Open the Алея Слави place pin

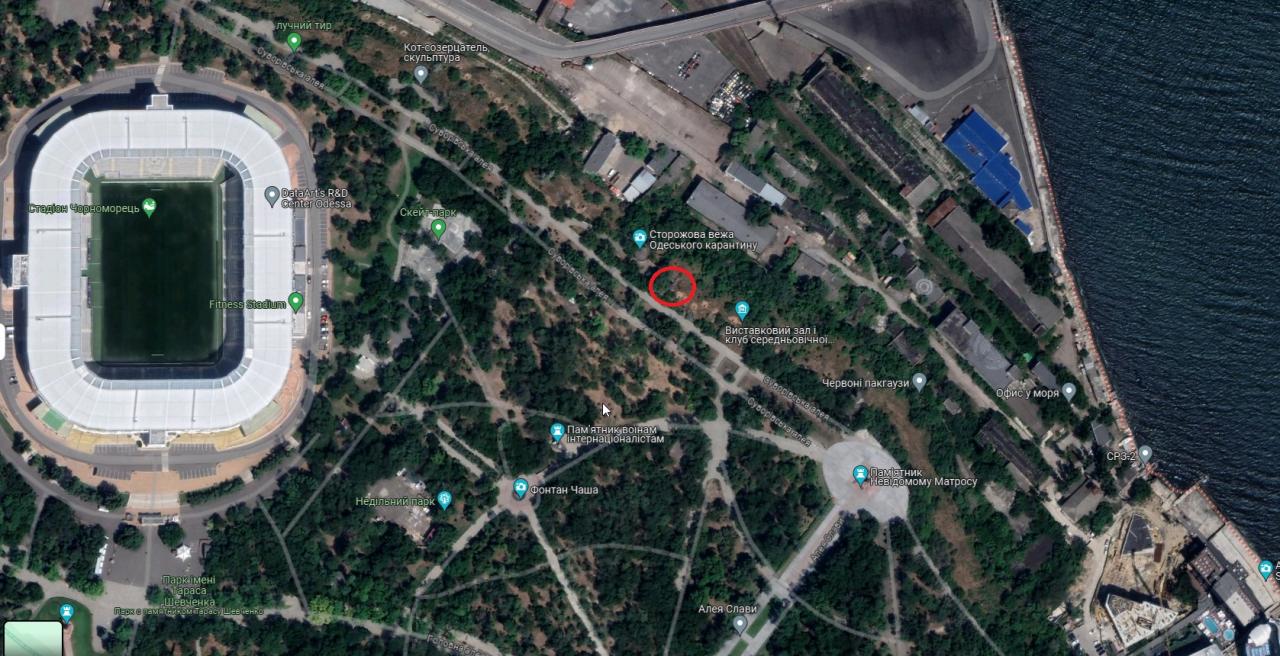[x=740, y=624]
